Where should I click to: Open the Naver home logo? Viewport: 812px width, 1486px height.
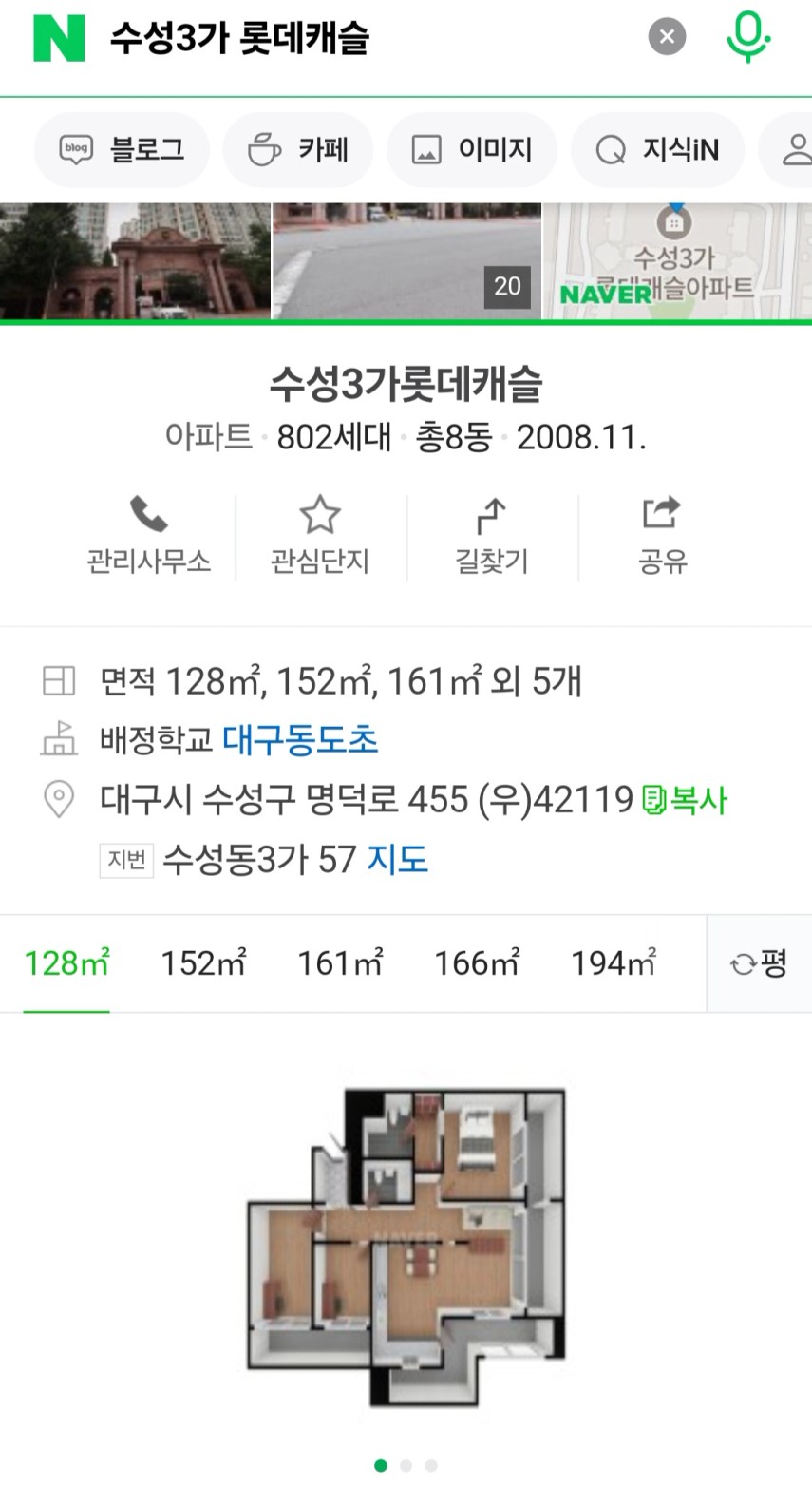[59, 38]
